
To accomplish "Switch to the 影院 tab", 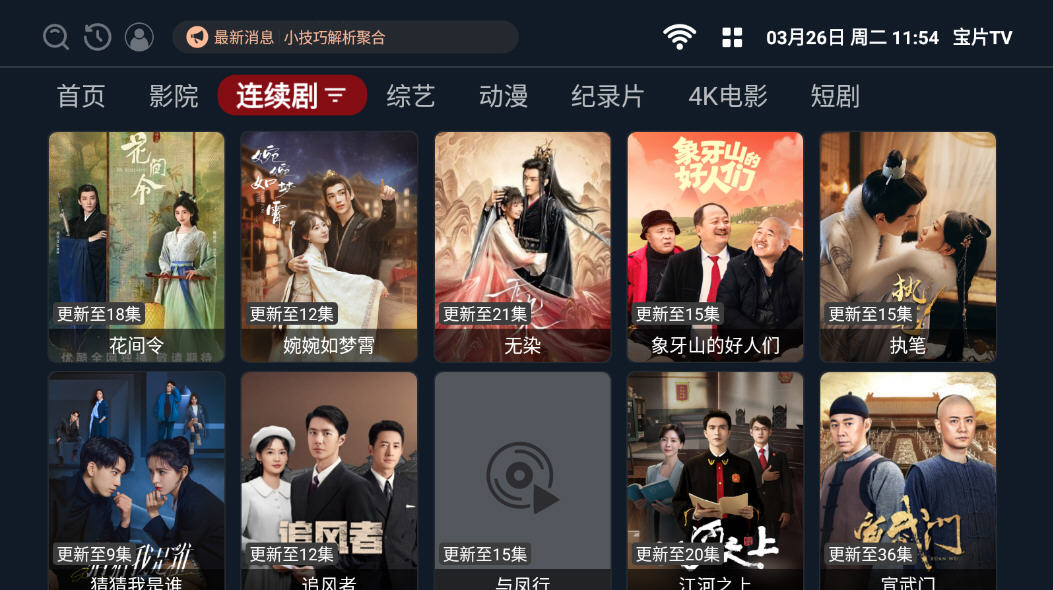I will 174,96.
